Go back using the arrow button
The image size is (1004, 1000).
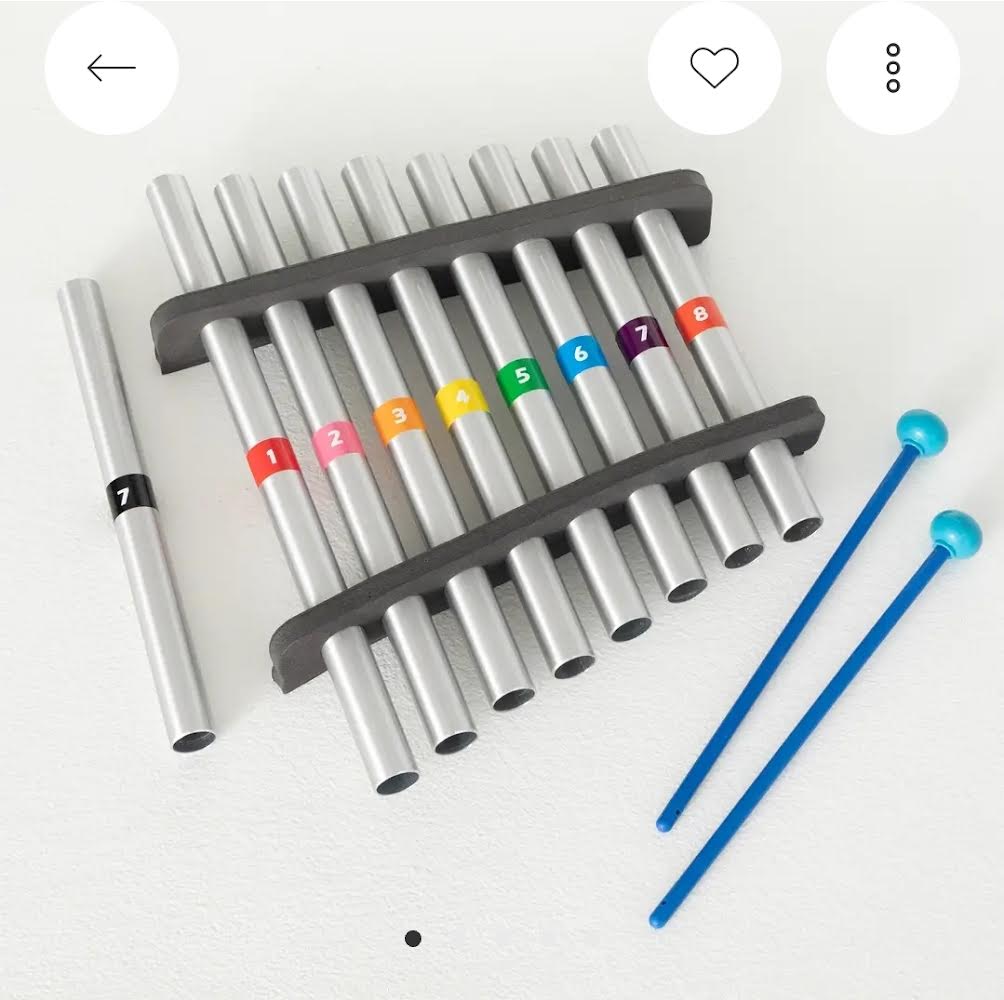[111, 68]
